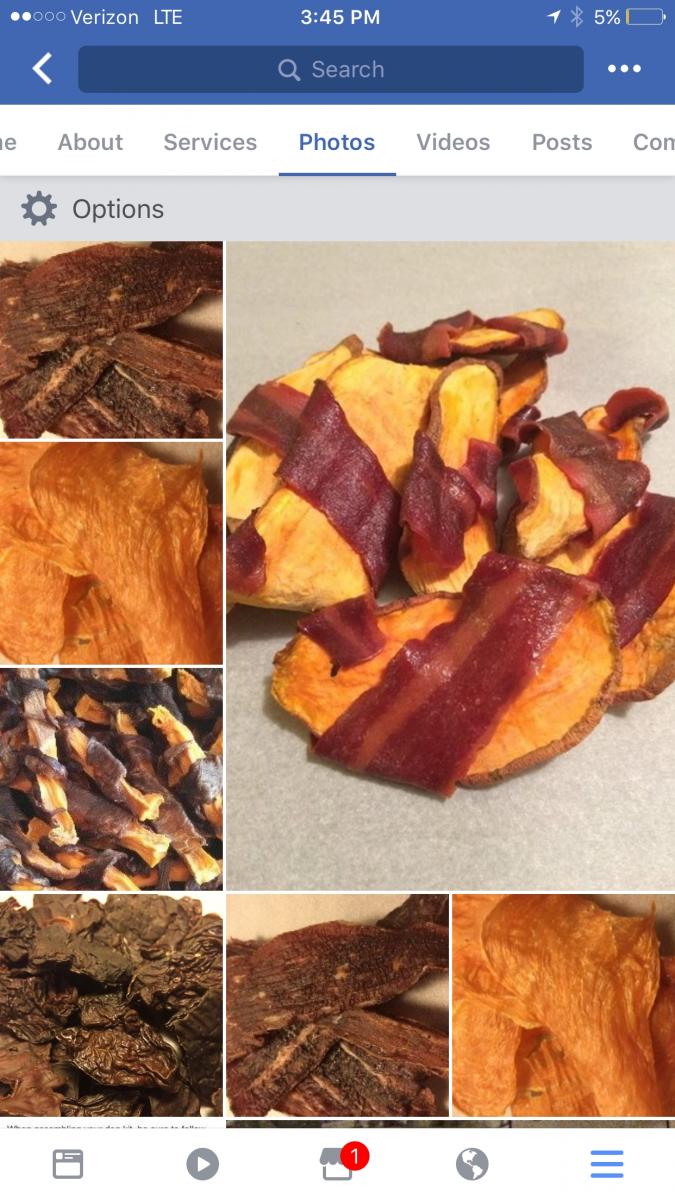Open the three-dot overflow menu

pos(624,69)
